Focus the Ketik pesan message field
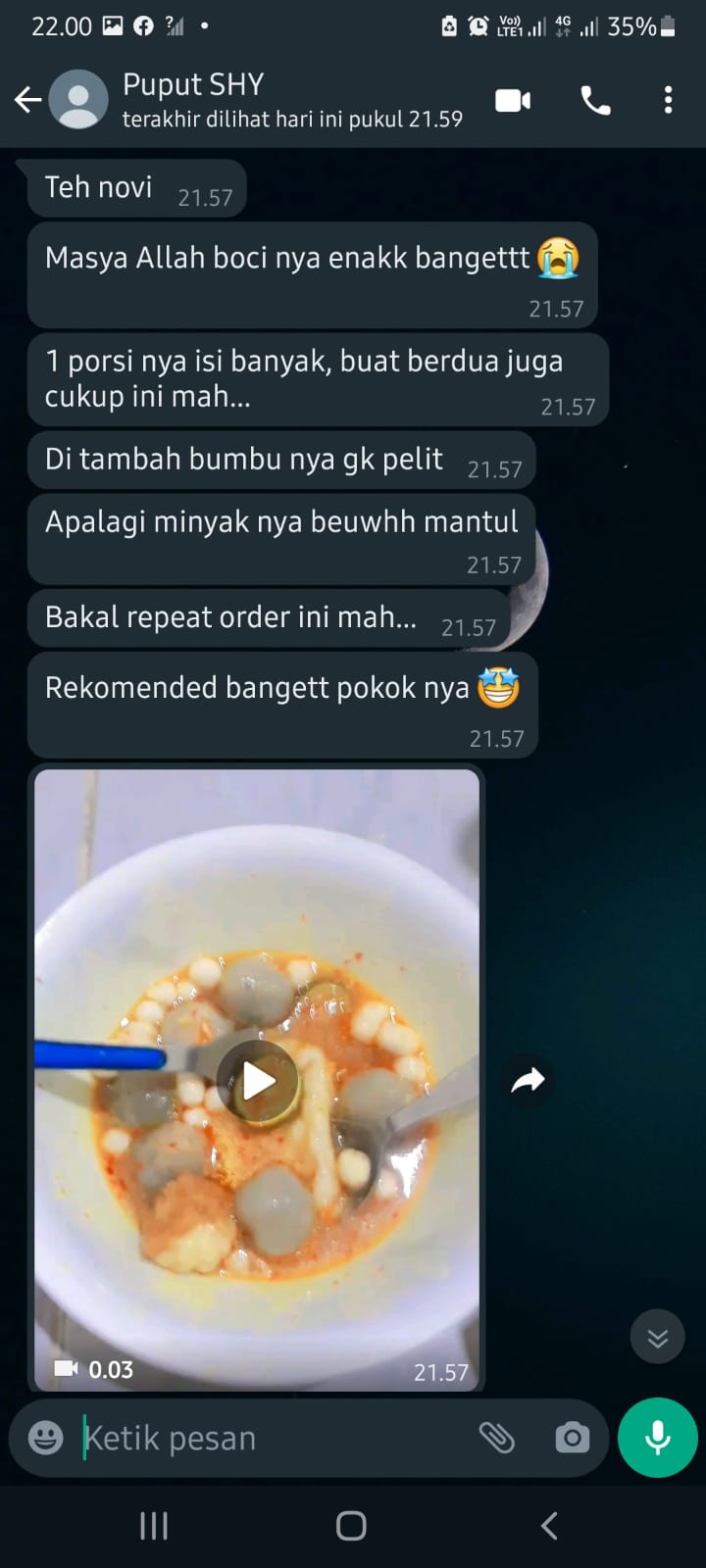 point(265,1438)
